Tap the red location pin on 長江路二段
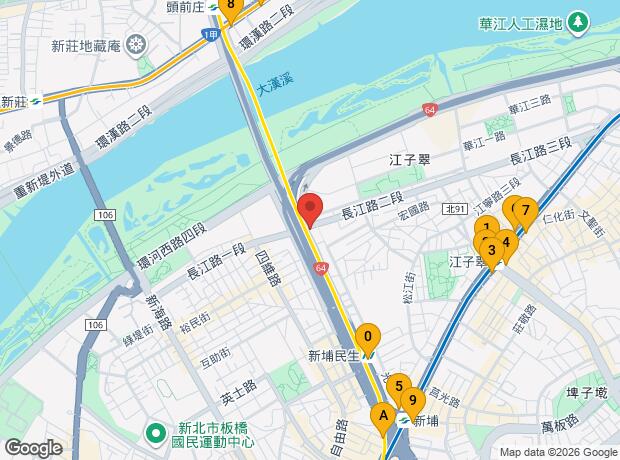 tap(310, 210)
